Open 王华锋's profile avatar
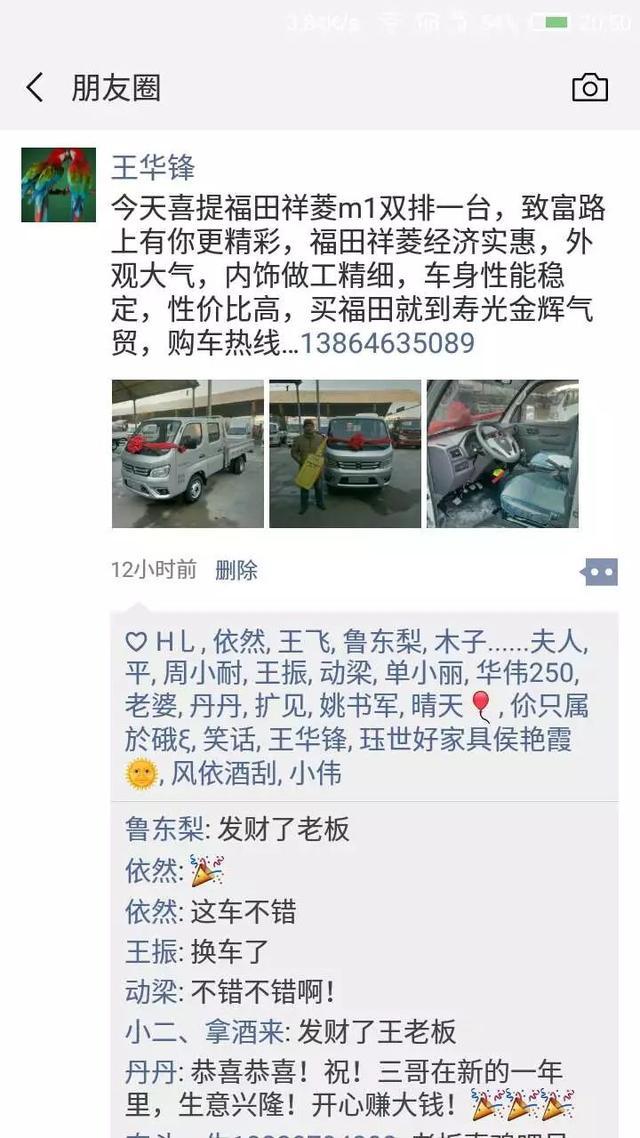The width and height of the screenshot is (640, 1138). pos(58,185)
